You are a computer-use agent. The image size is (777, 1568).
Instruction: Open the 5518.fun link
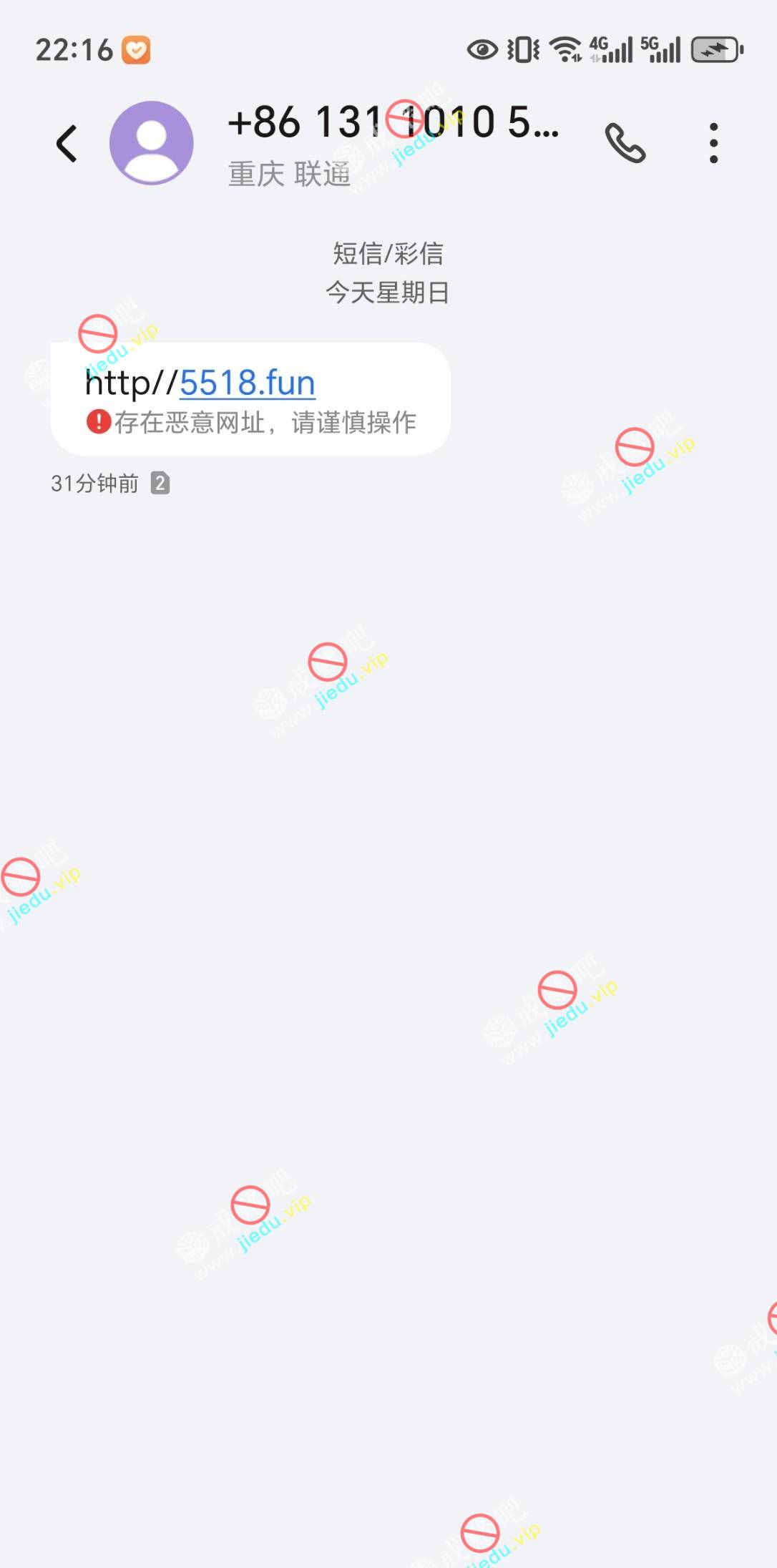247,383
